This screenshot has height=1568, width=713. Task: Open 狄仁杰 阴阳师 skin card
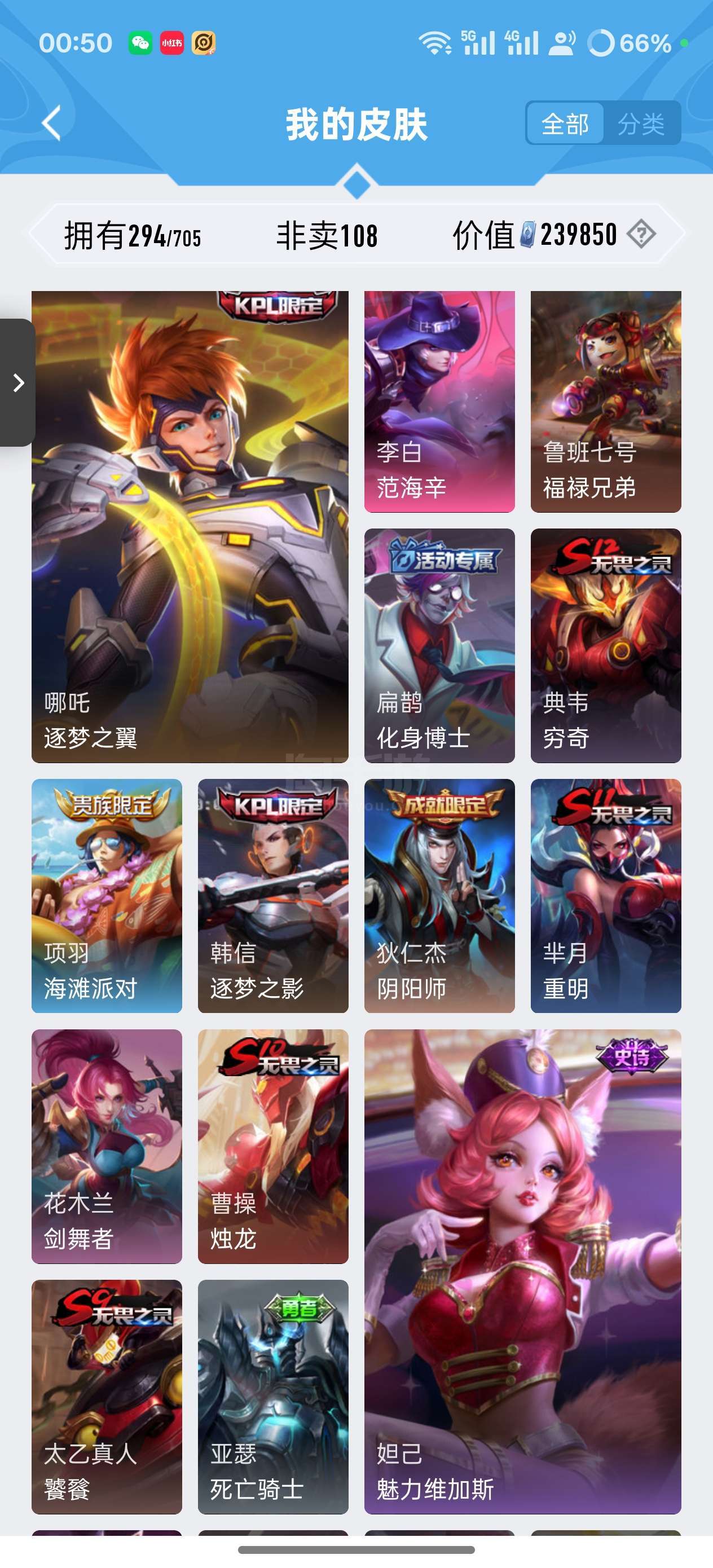click(439, 896)
